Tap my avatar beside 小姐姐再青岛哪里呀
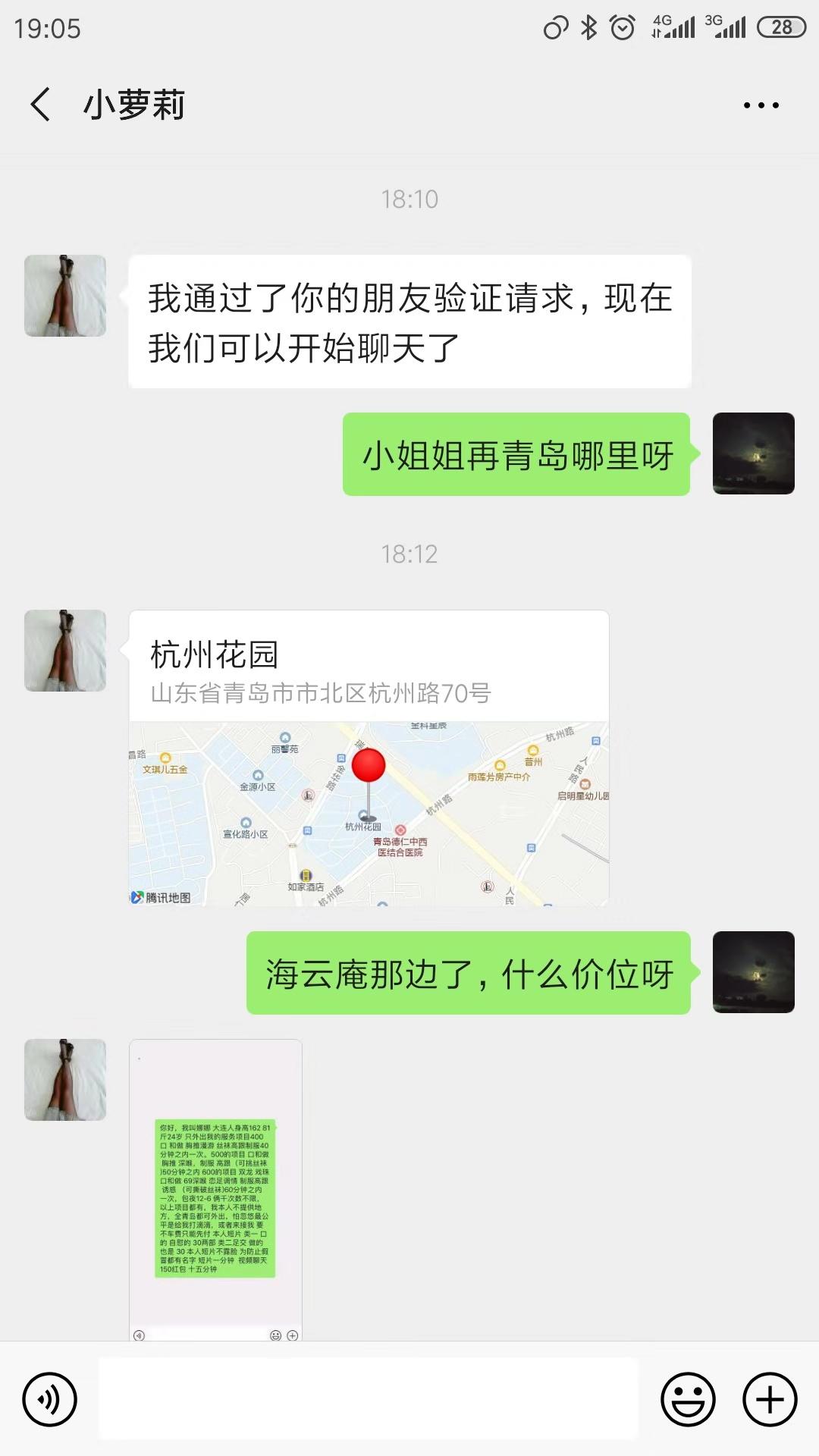Screen dimensions: 819x1456 click(753, 453)
